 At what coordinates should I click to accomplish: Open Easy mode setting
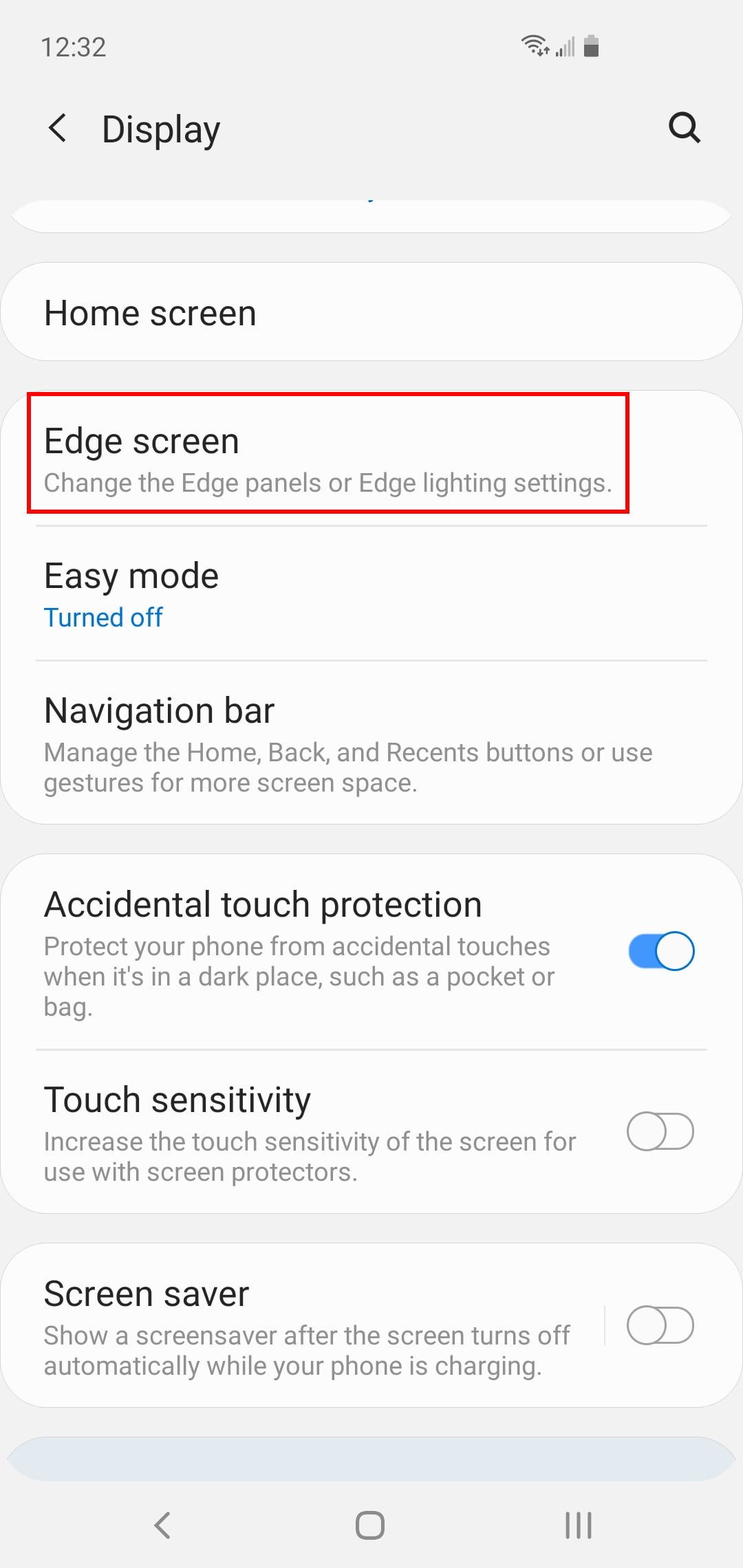pos(371,594)
